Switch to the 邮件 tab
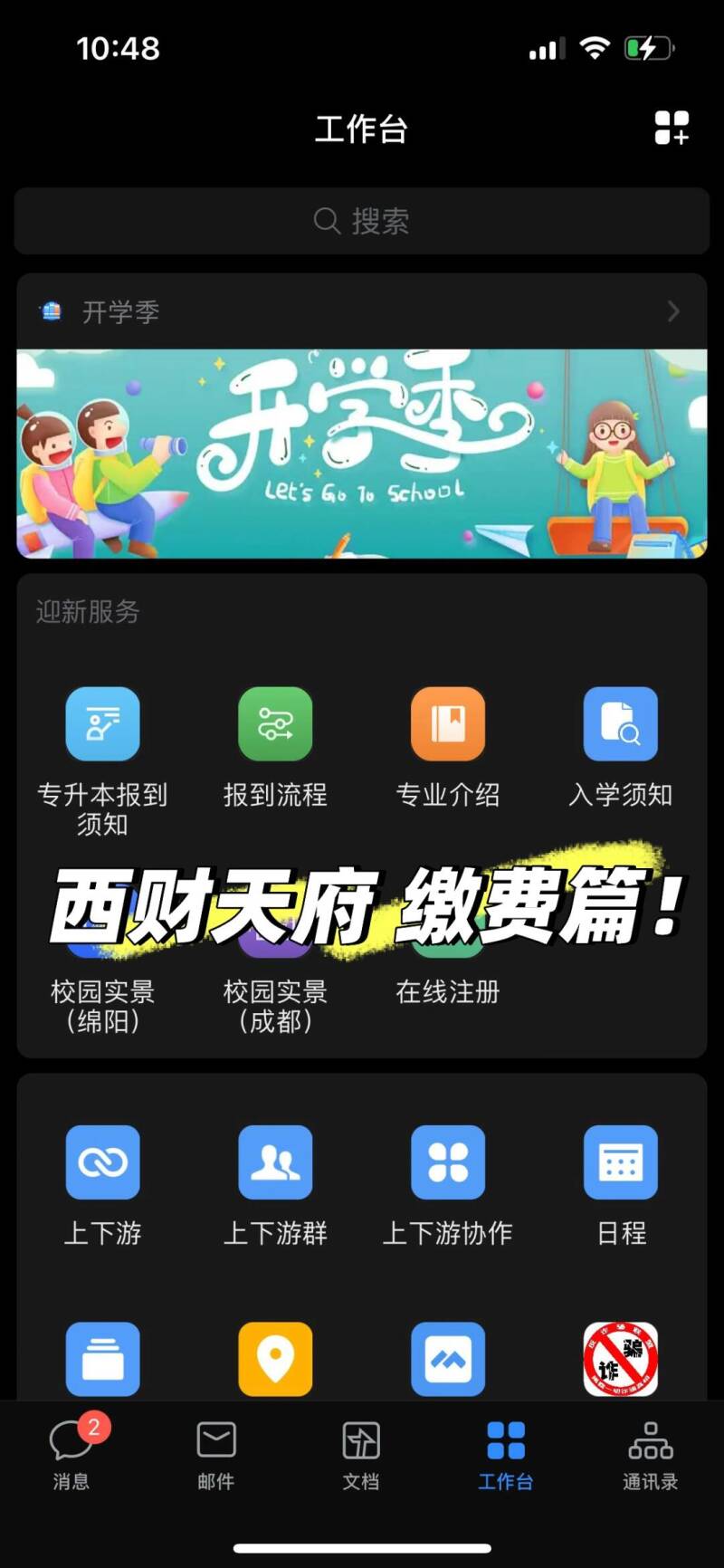The height and width of the screenshot is (1568, 724). point(216,1454)
